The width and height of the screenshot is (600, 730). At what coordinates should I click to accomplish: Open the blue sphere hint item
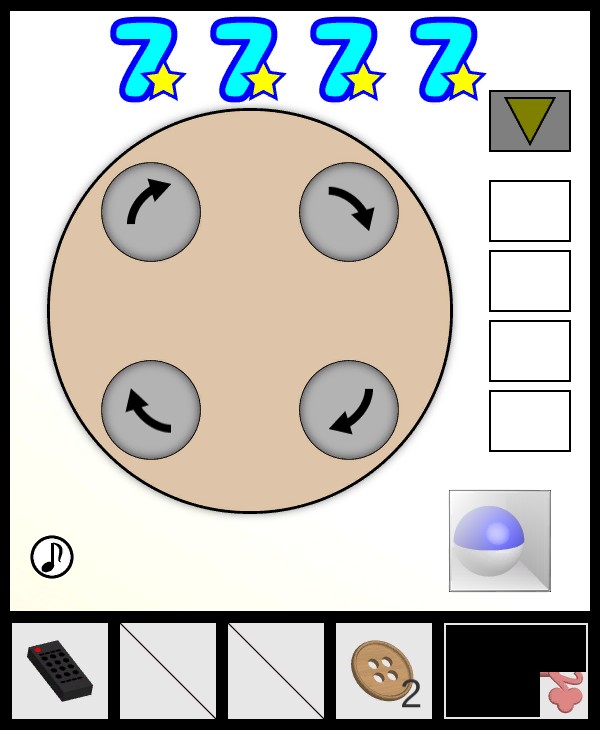[x=499, y=540]
